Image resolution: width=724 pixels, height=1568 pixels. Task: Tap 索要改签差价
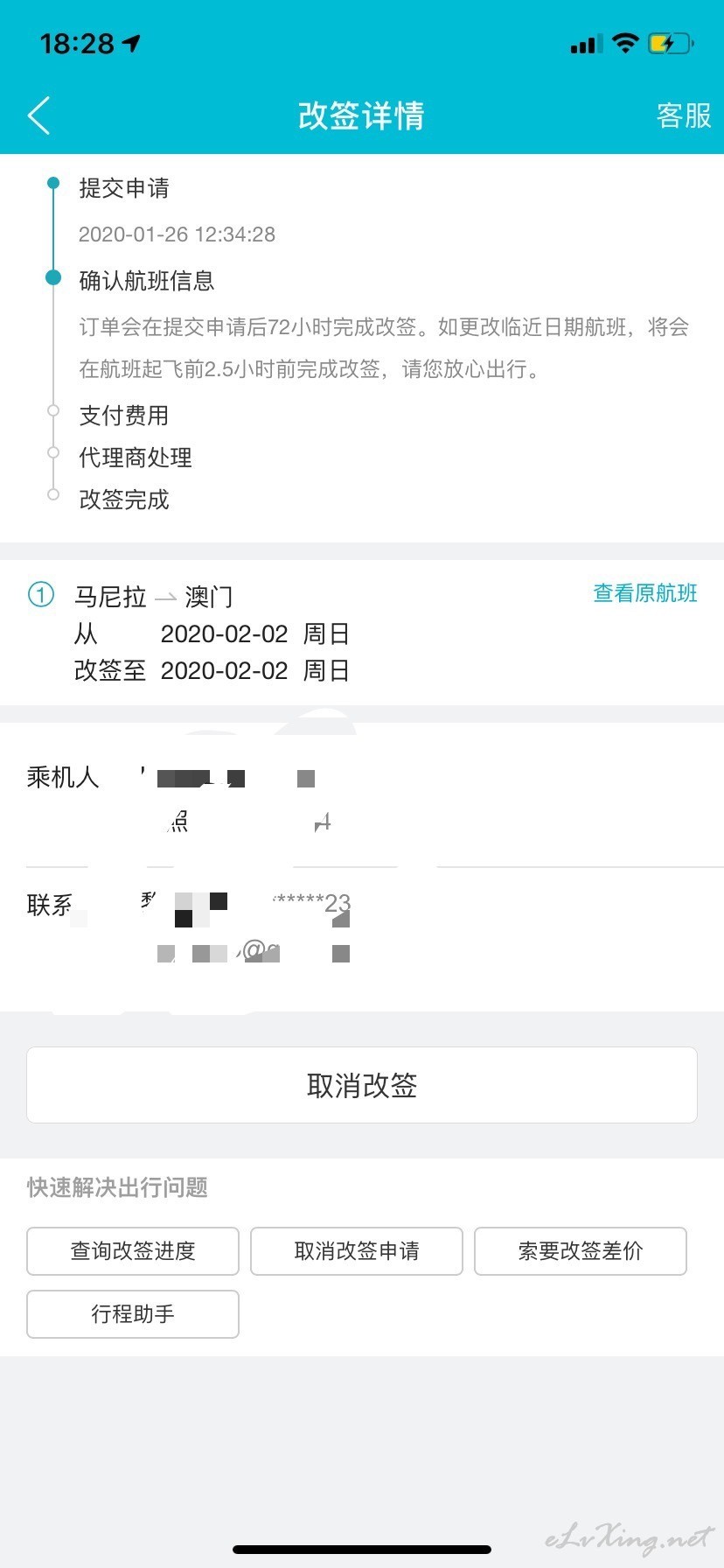(x=581, y=1251)
